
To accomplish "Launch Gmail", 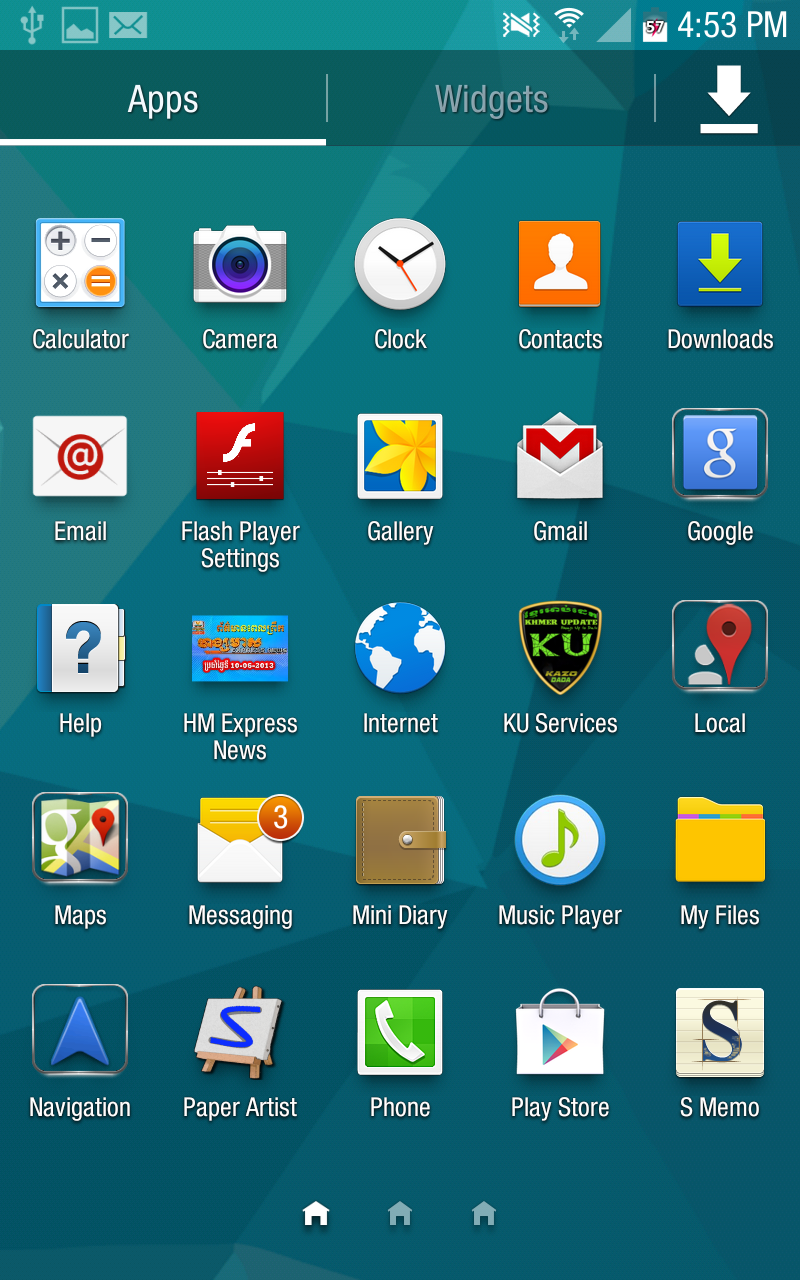I will pyautogui.click(x=560, y=456).
